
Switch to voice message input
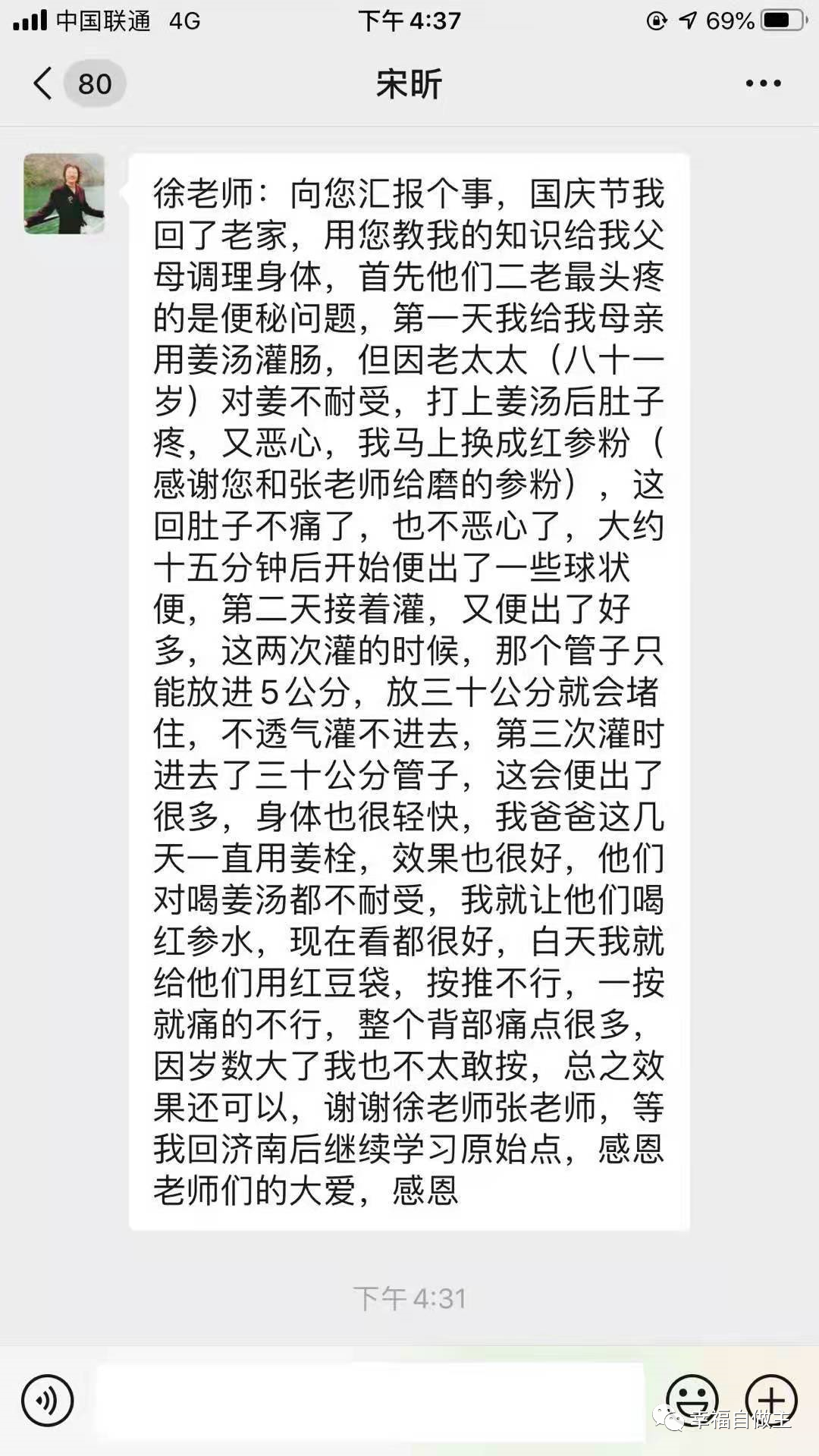pos(47,1400)
